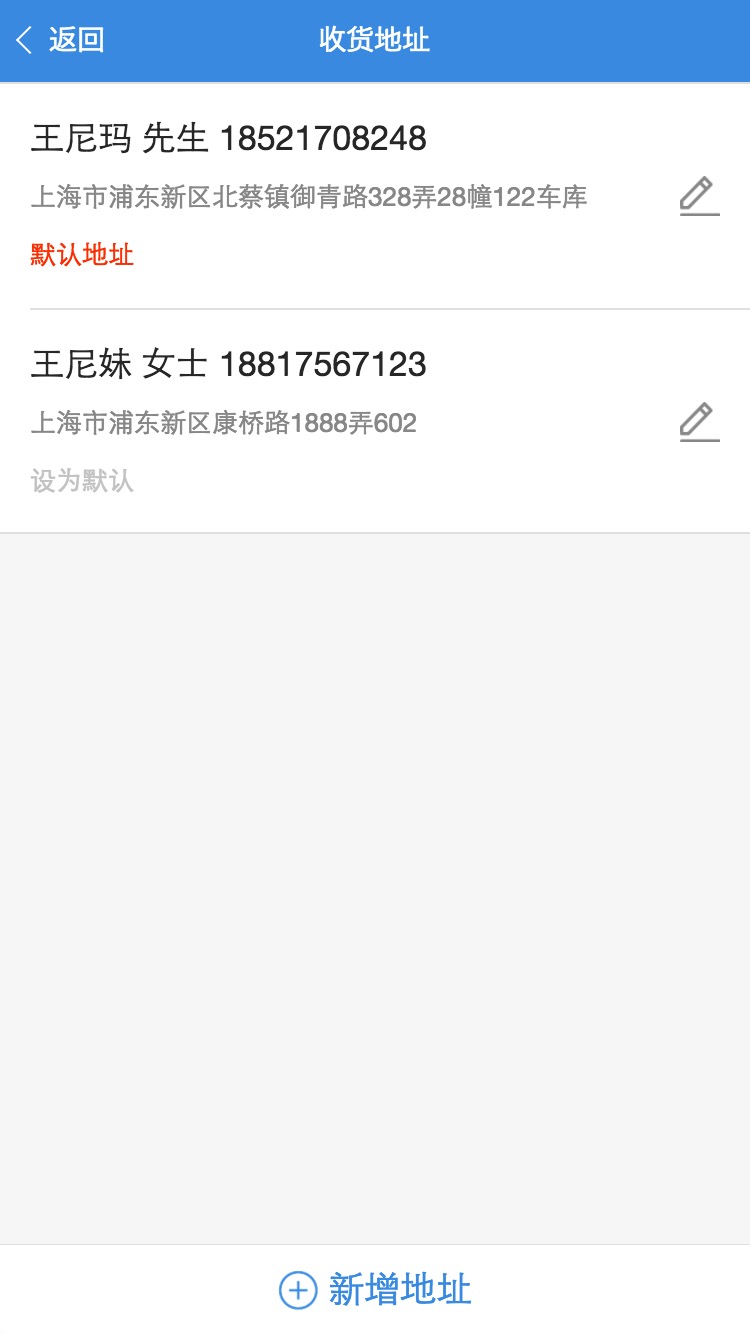The height and width of the screenshot is (1334, 750).
Task: Tap the left-pointing arrow in the header
Action: (x=22, y=40)
